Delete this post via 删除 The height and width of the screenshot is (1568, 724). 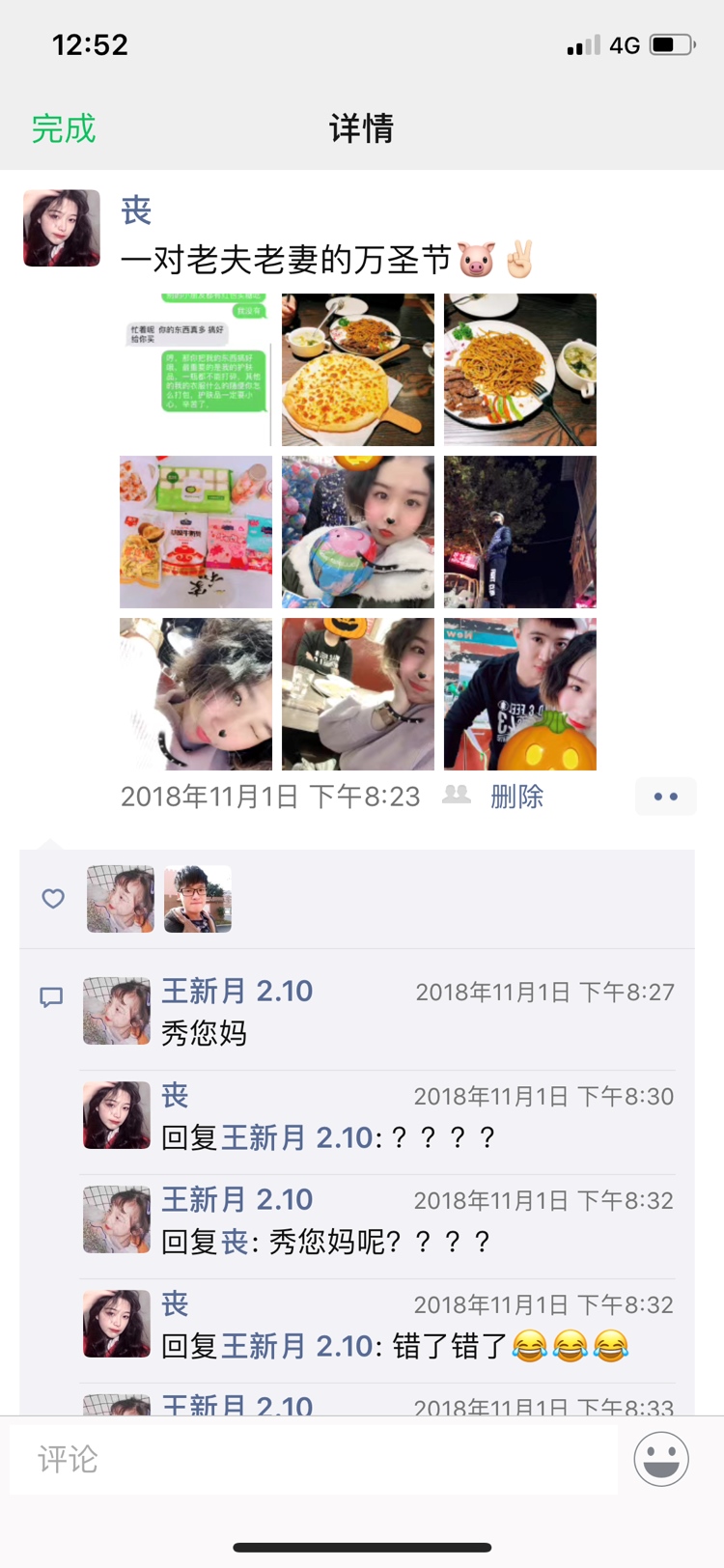(x=517, y=797)
